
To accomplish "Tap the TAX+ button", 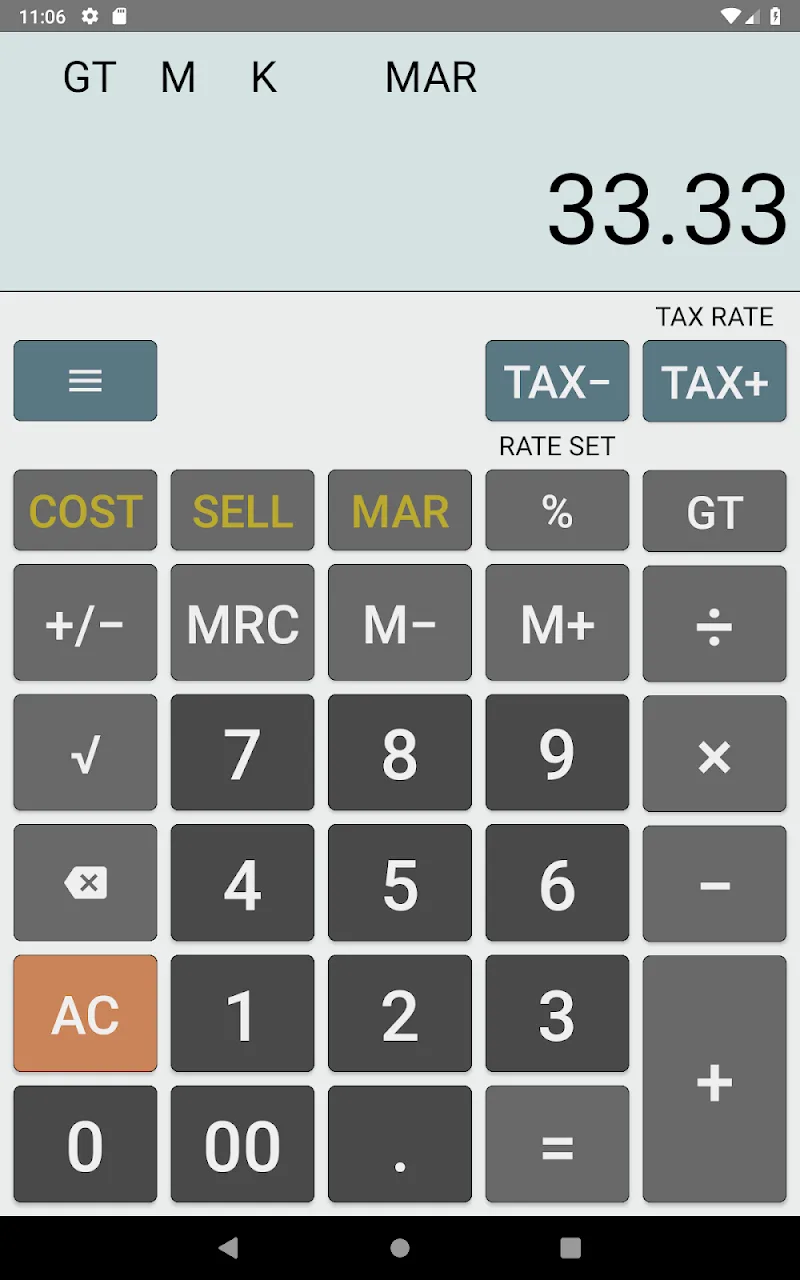I will [714, 381].
